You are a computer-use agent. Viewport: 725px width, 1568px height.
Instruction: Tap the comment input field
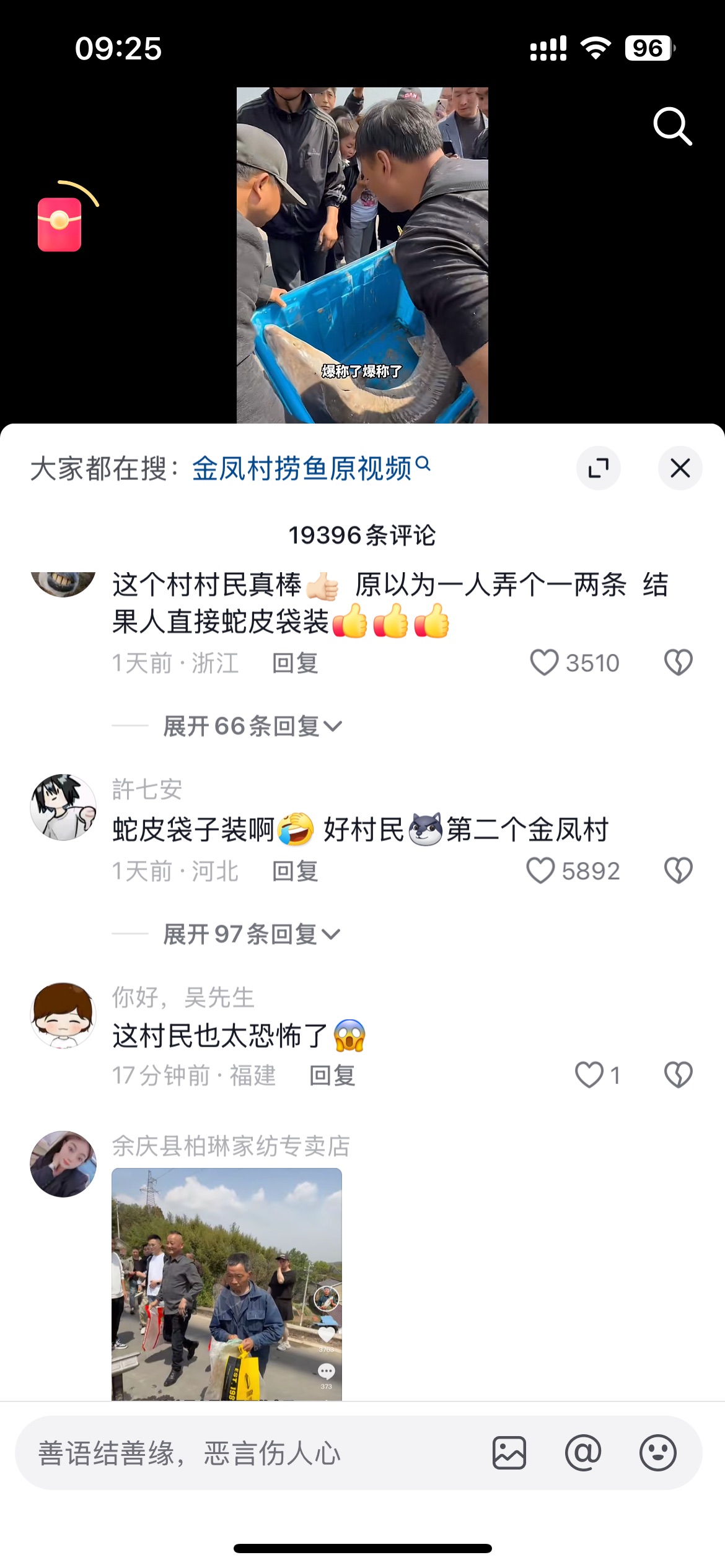248,1453
